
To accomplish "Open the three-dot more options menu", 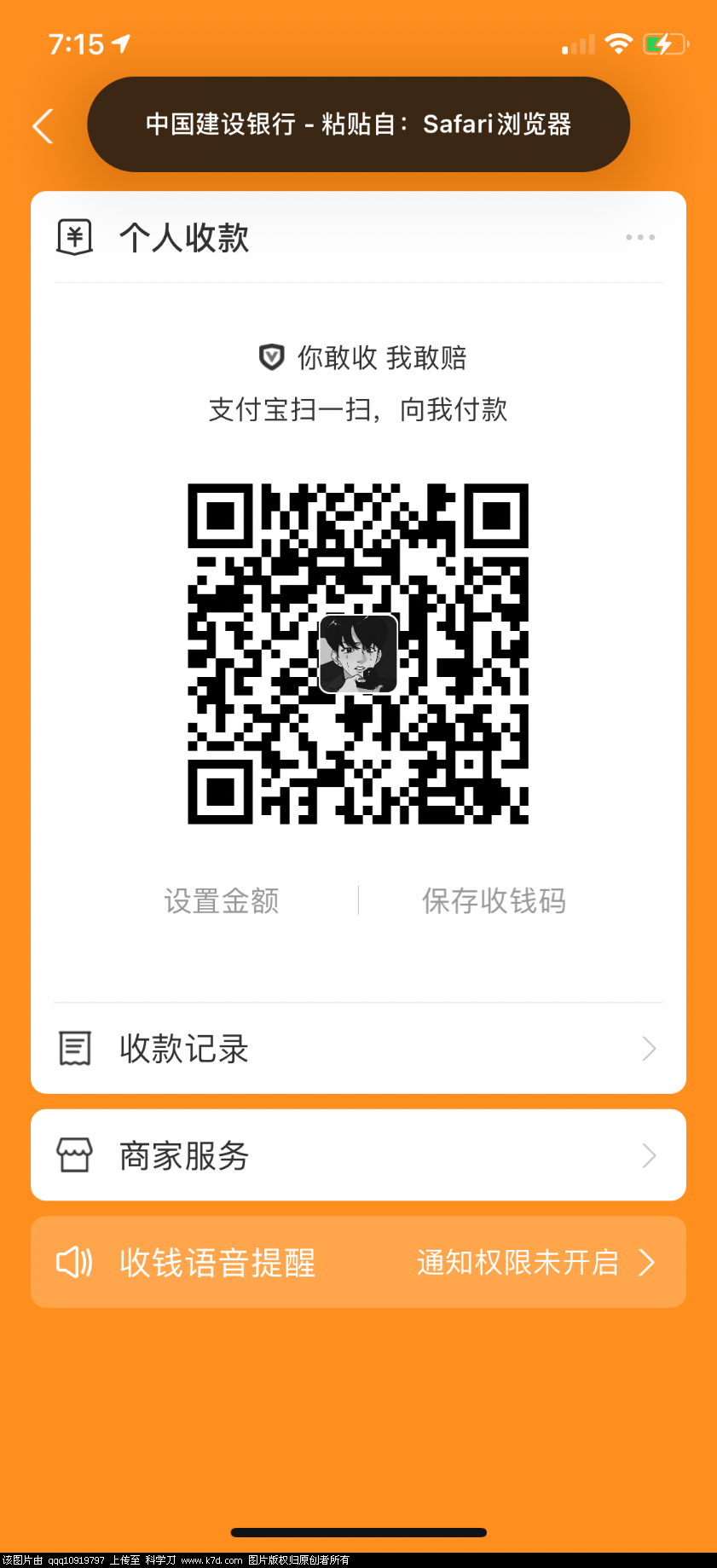I will coord(639,237).
